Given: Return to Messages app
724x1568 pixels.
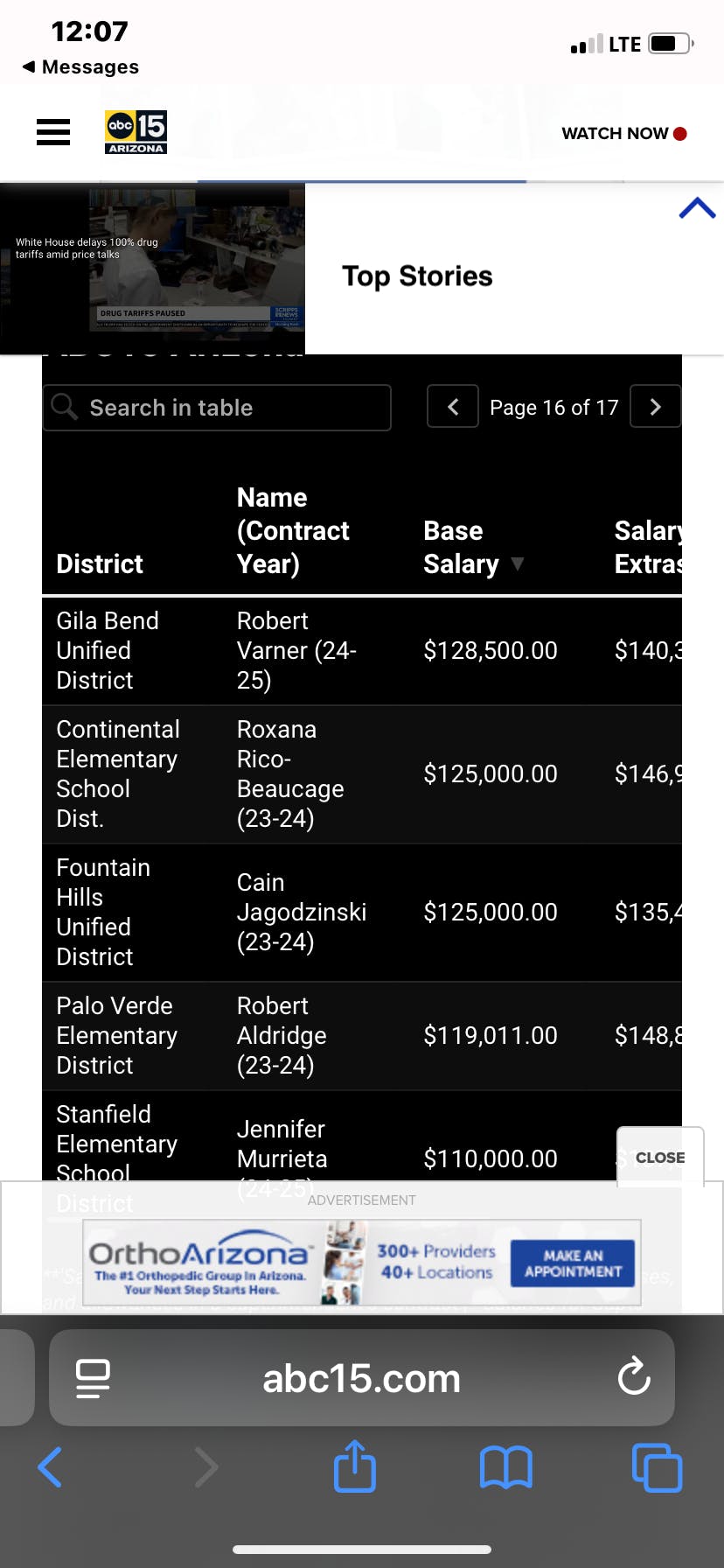Looking at the screenshot, I should [x=80, y=66].
